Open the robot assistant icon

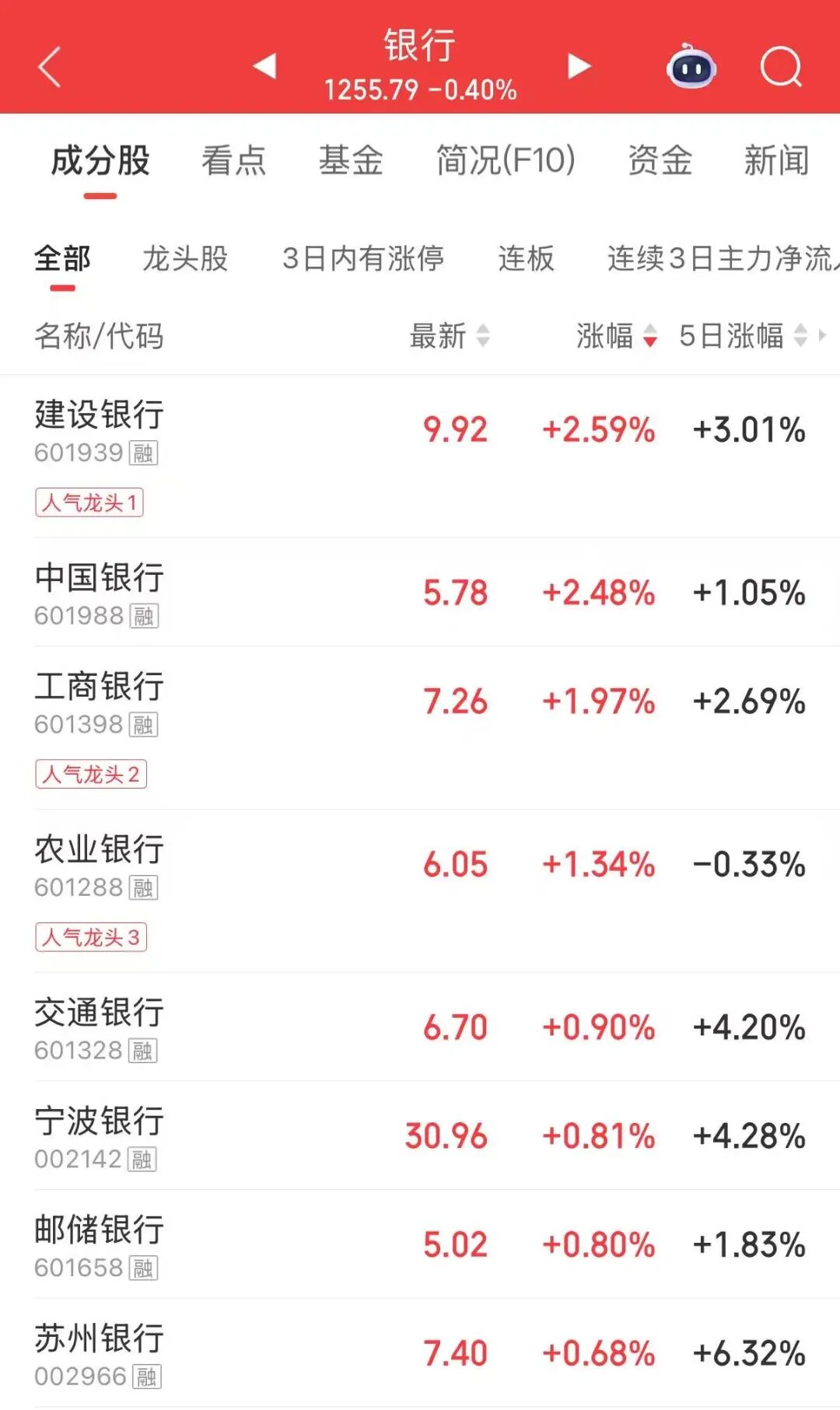pos(691,67)
